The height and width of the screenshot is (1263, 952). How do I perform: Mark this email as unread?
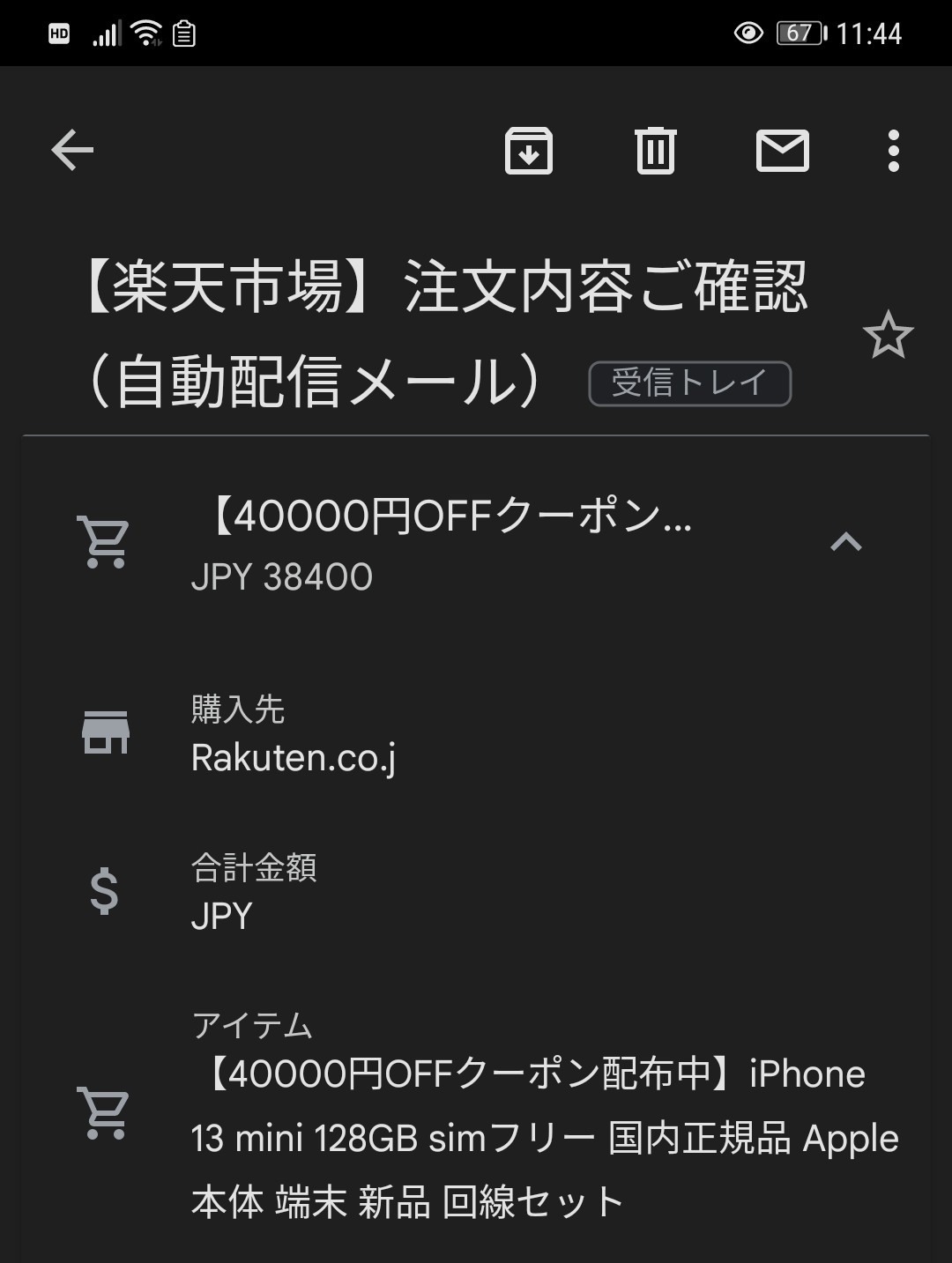point(782,150)
